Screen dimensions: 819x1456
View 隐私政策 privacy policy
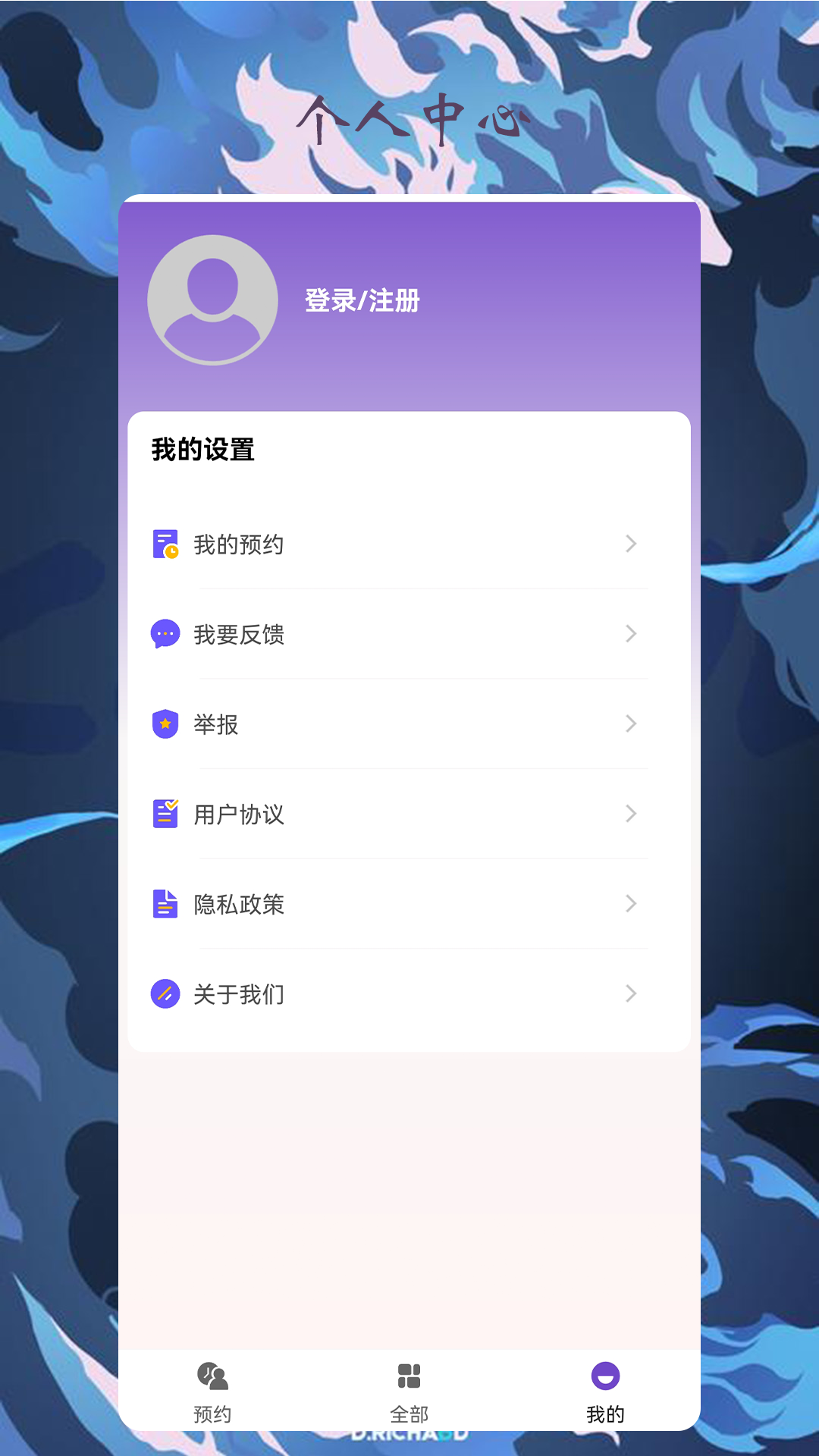409,904
